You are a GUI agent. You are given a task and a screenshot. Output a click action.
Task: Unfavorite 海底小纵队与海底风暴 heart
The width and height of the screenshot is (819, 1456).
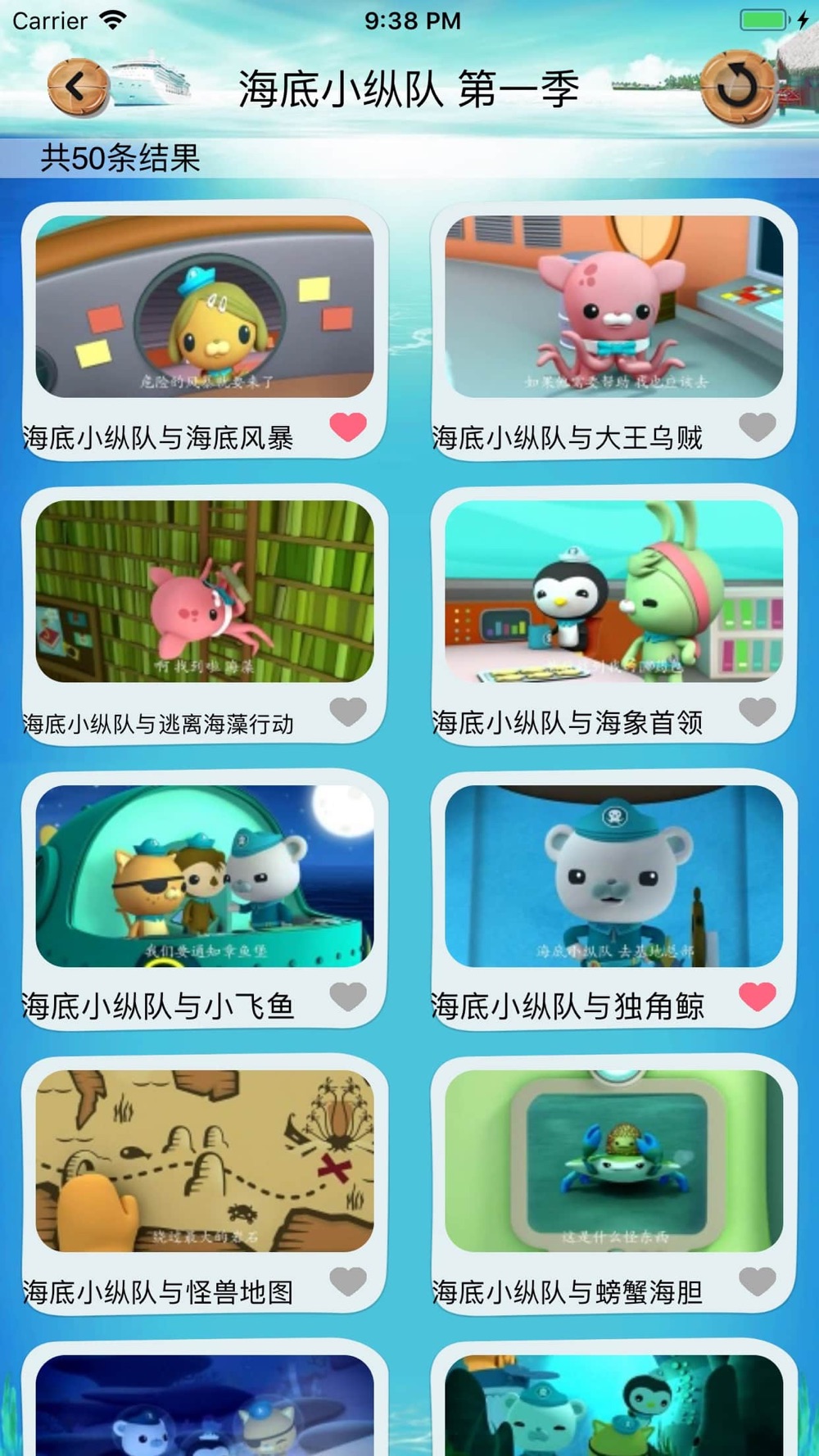pyautogui.click(x=348, y=427)
